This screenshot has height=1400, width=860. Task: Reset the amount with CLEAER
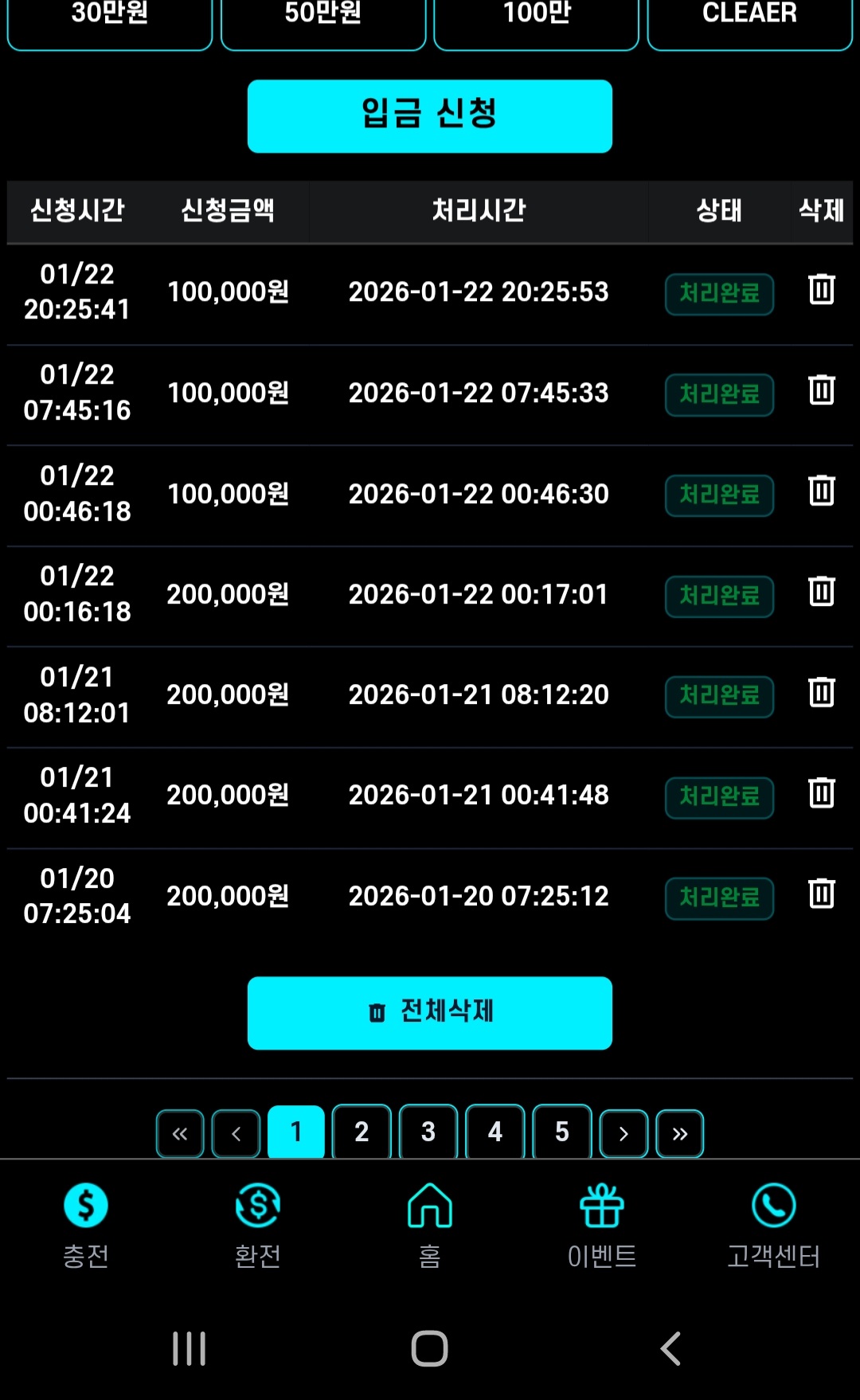pyautogui.click(x=749, y=20)
